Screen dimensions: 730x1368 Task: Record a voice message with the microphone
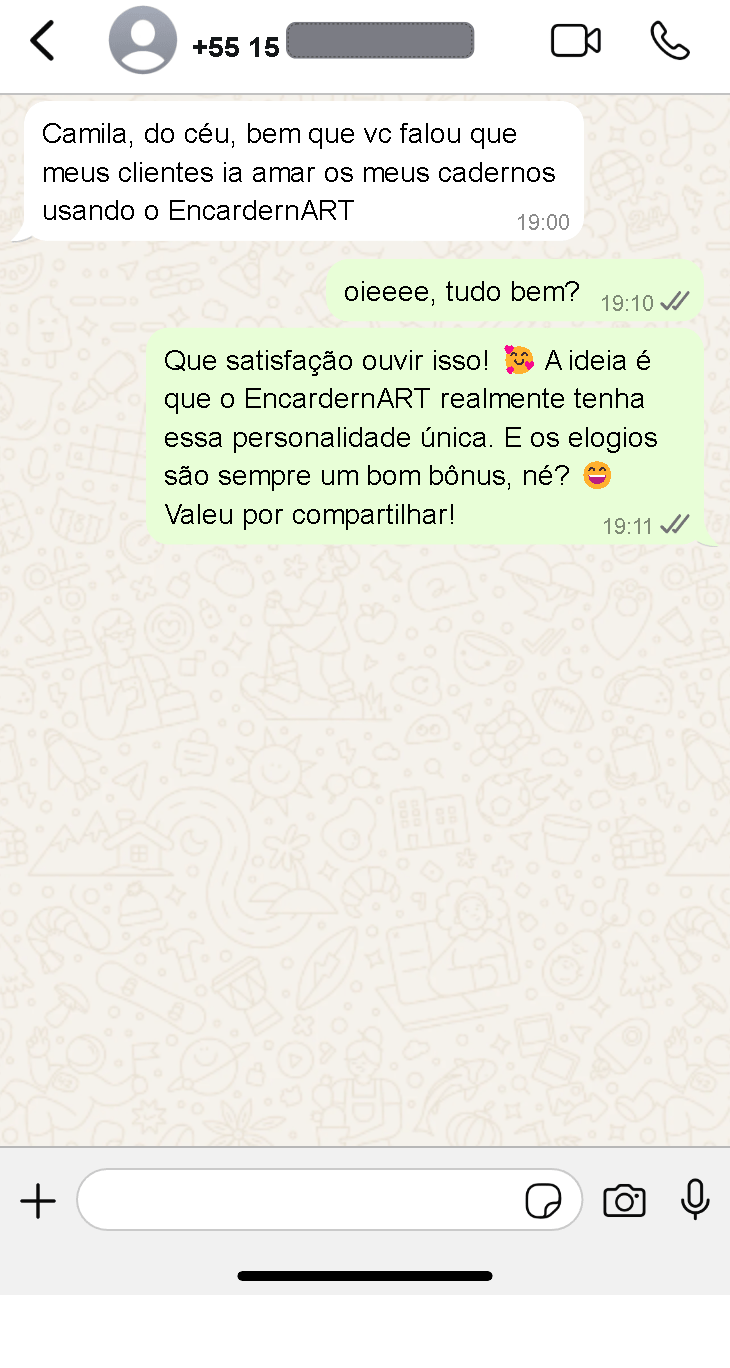pyautogui.click(x=695, y=1200)
